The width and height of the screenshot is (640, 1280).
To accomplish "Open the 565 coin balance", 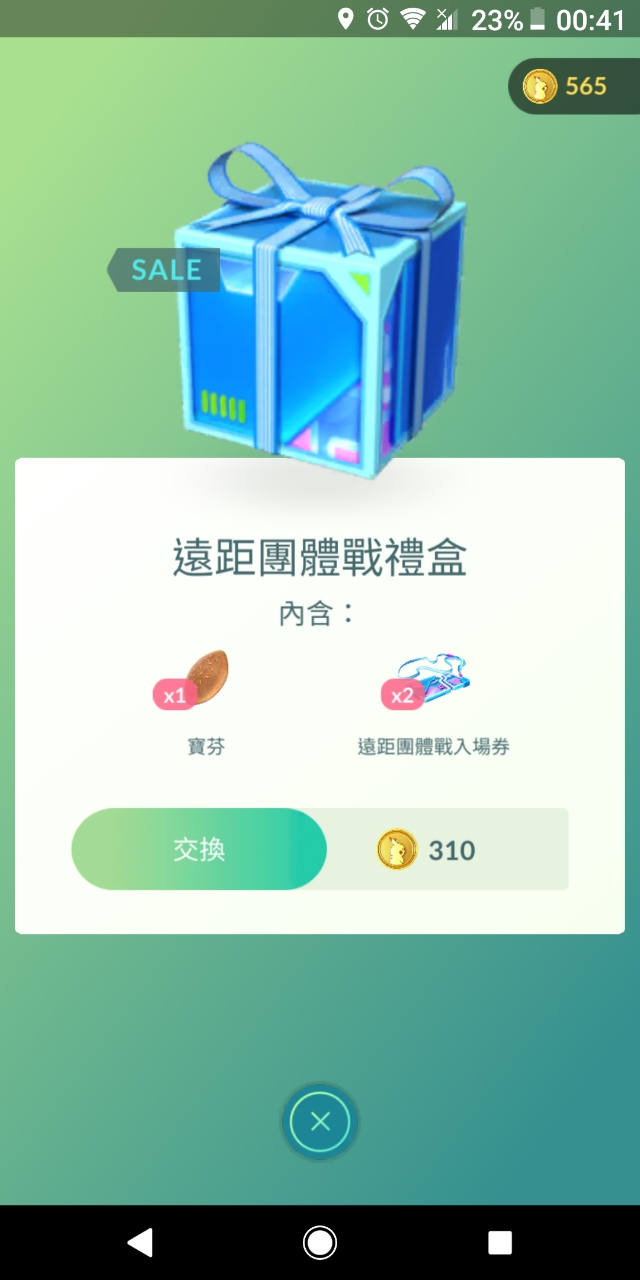I will click(x=572, y=86).
